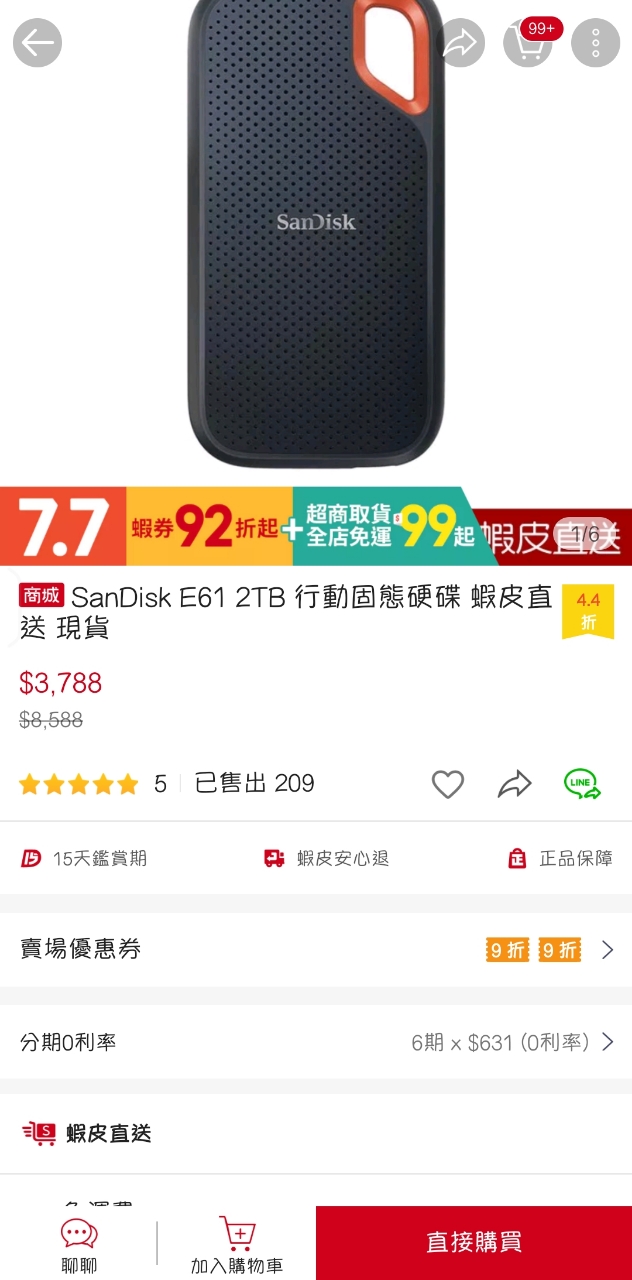View the SanDisk product image
The width and height of the screenshot is (632, 1280).
click(316, 240)
